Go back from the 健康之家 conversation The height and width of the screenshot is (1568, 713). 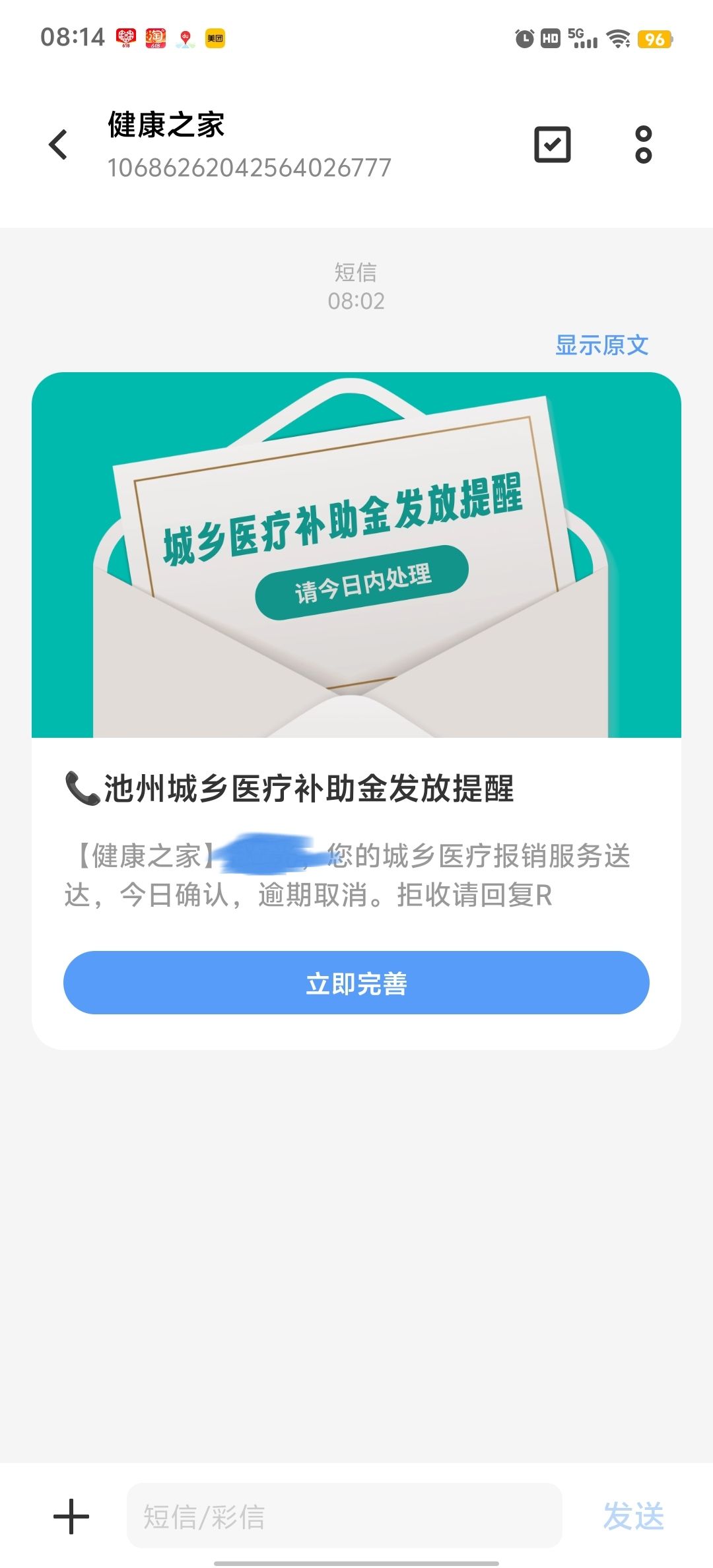[59, 145]
